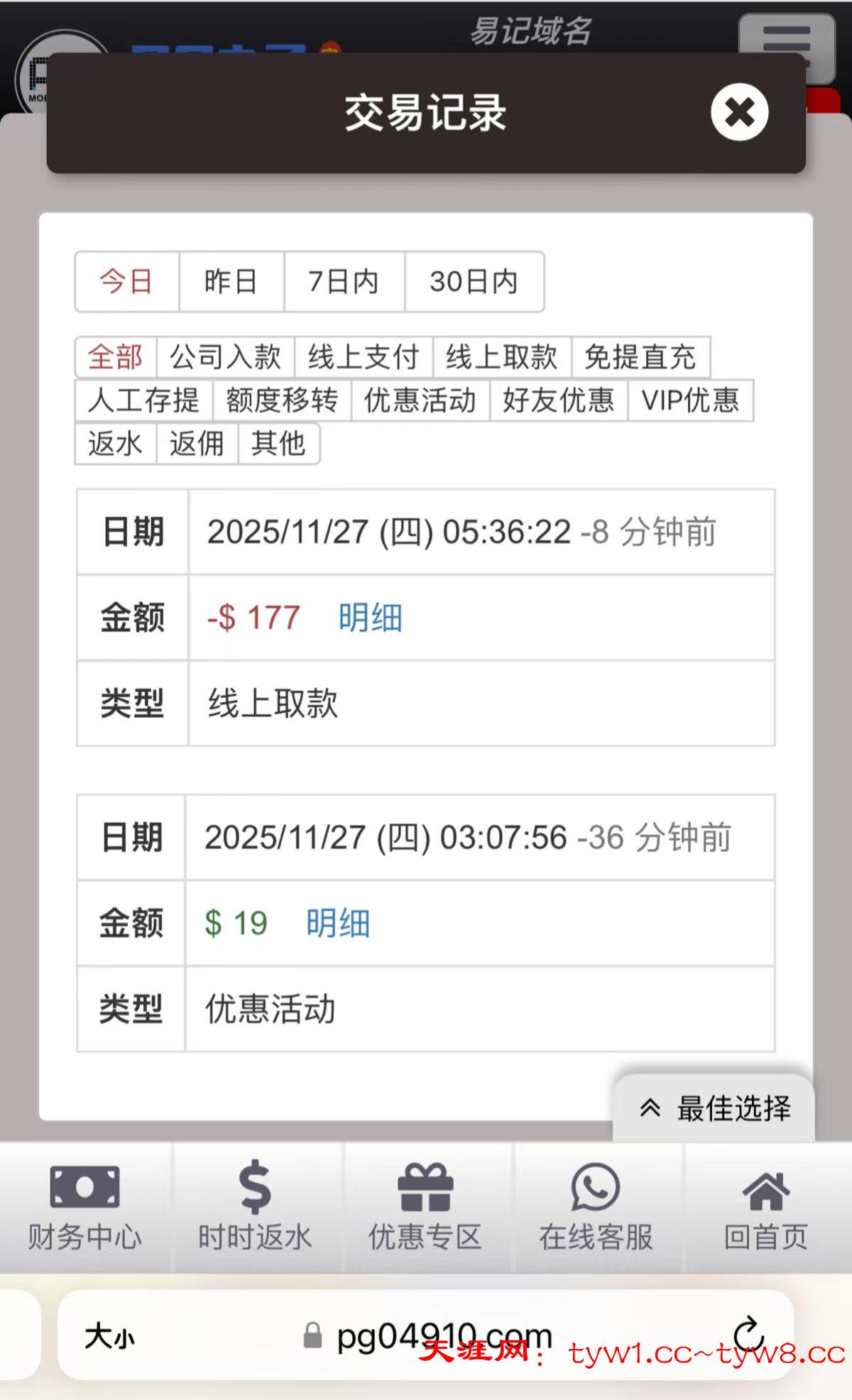
Task: Show 免提直充 transactions
Action: pos(640,357)
